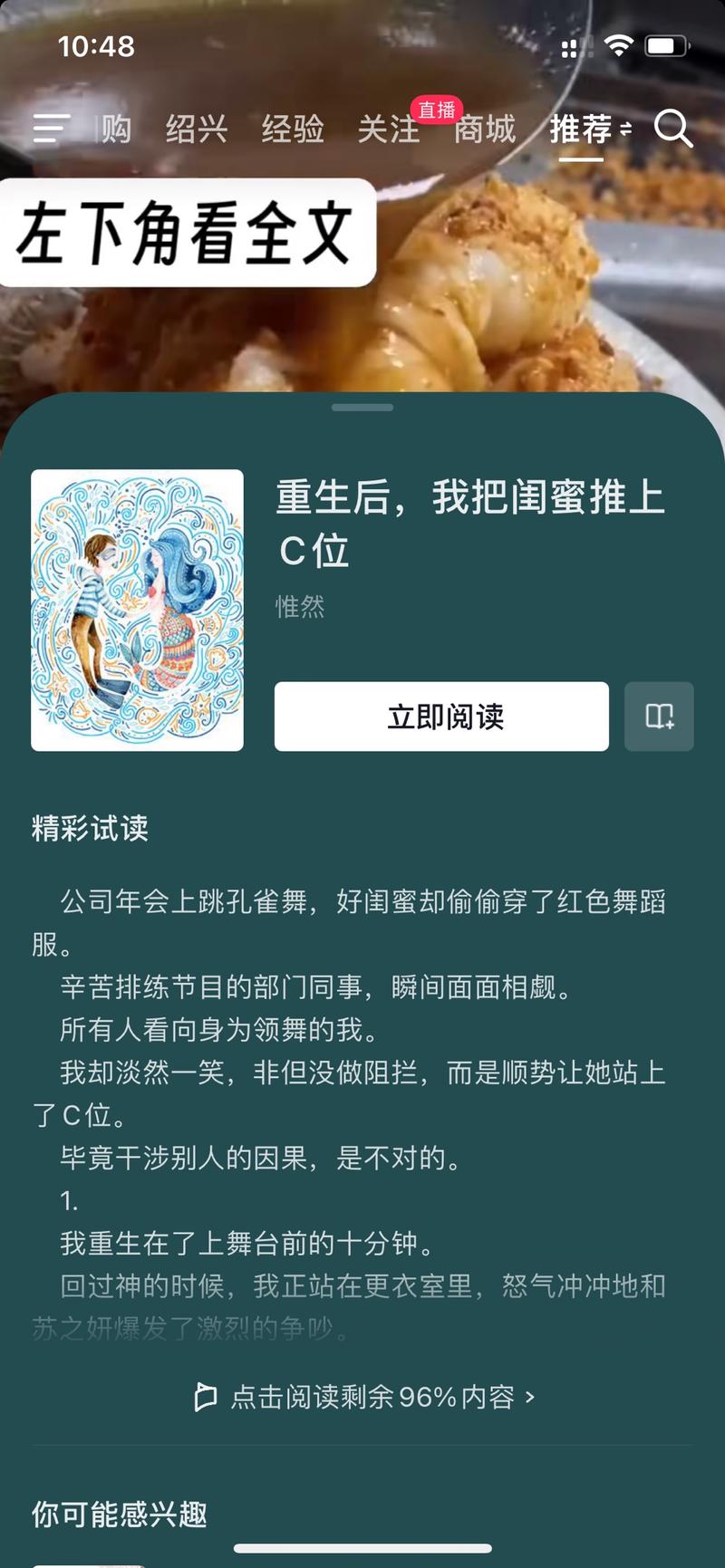725x1568 pixels.
Task: Switch to the 关注 tab
Action: coord(389,130)
